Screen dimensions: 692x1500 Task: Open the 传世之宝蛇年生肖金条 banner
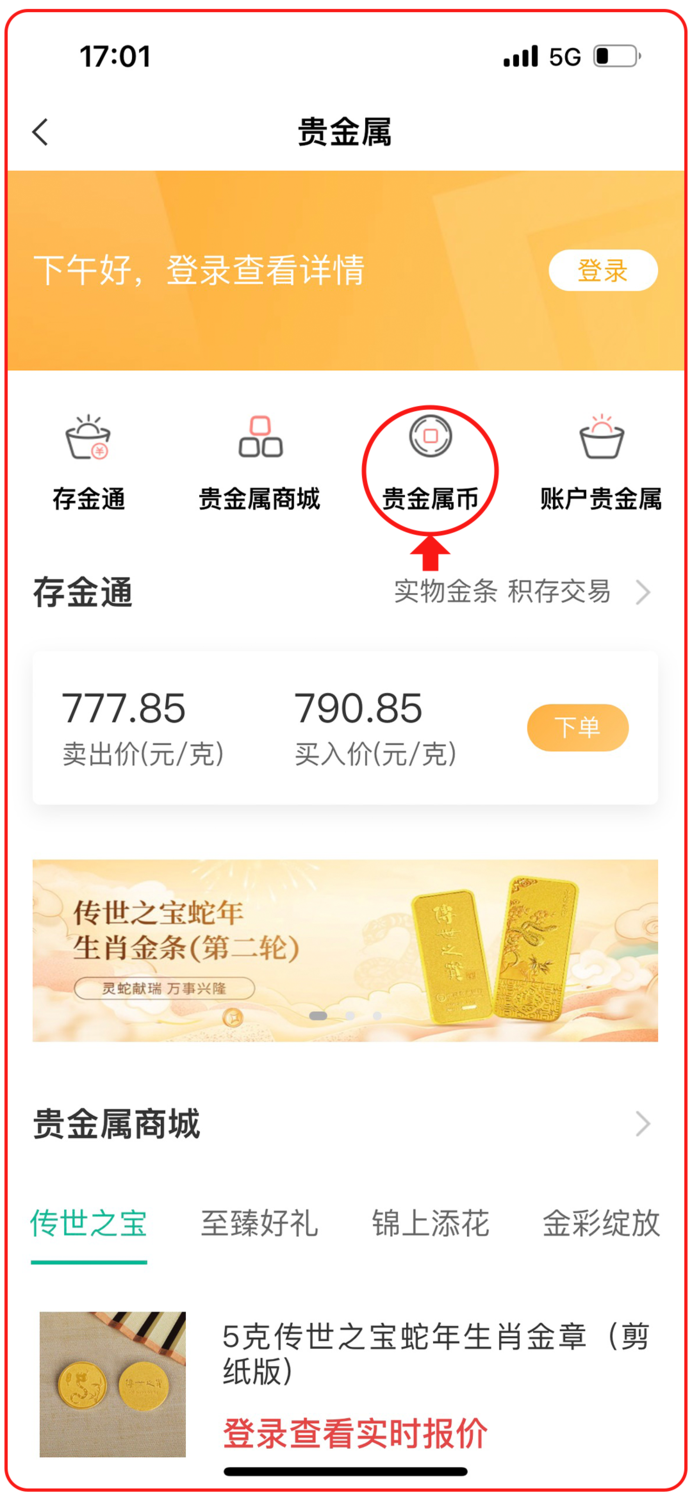click(345, 950)
